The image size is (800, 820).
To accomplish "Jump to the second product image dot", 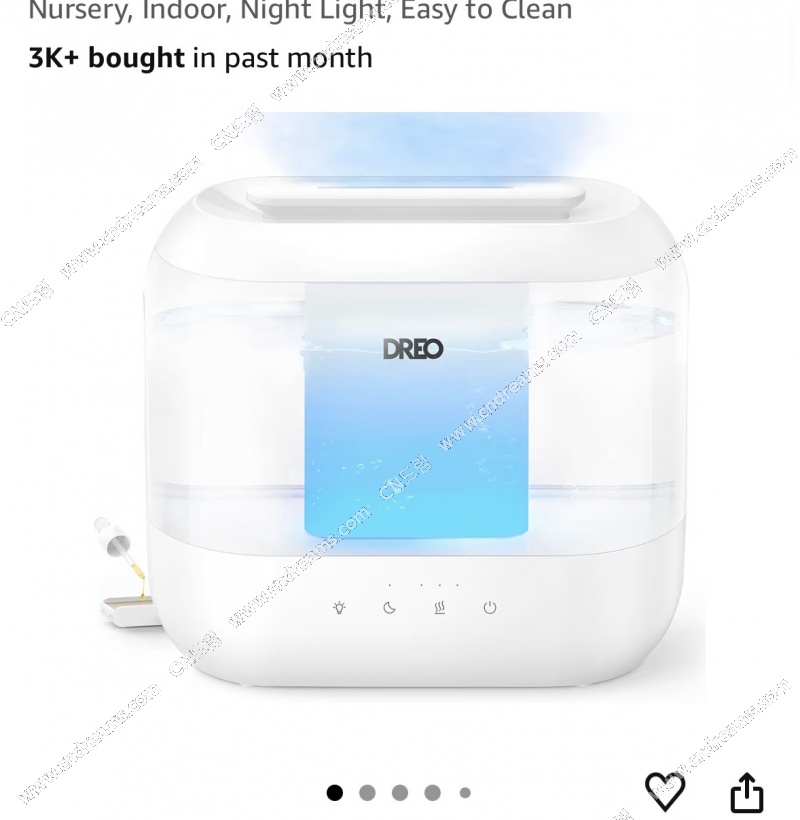I will (x=367, y=793).
